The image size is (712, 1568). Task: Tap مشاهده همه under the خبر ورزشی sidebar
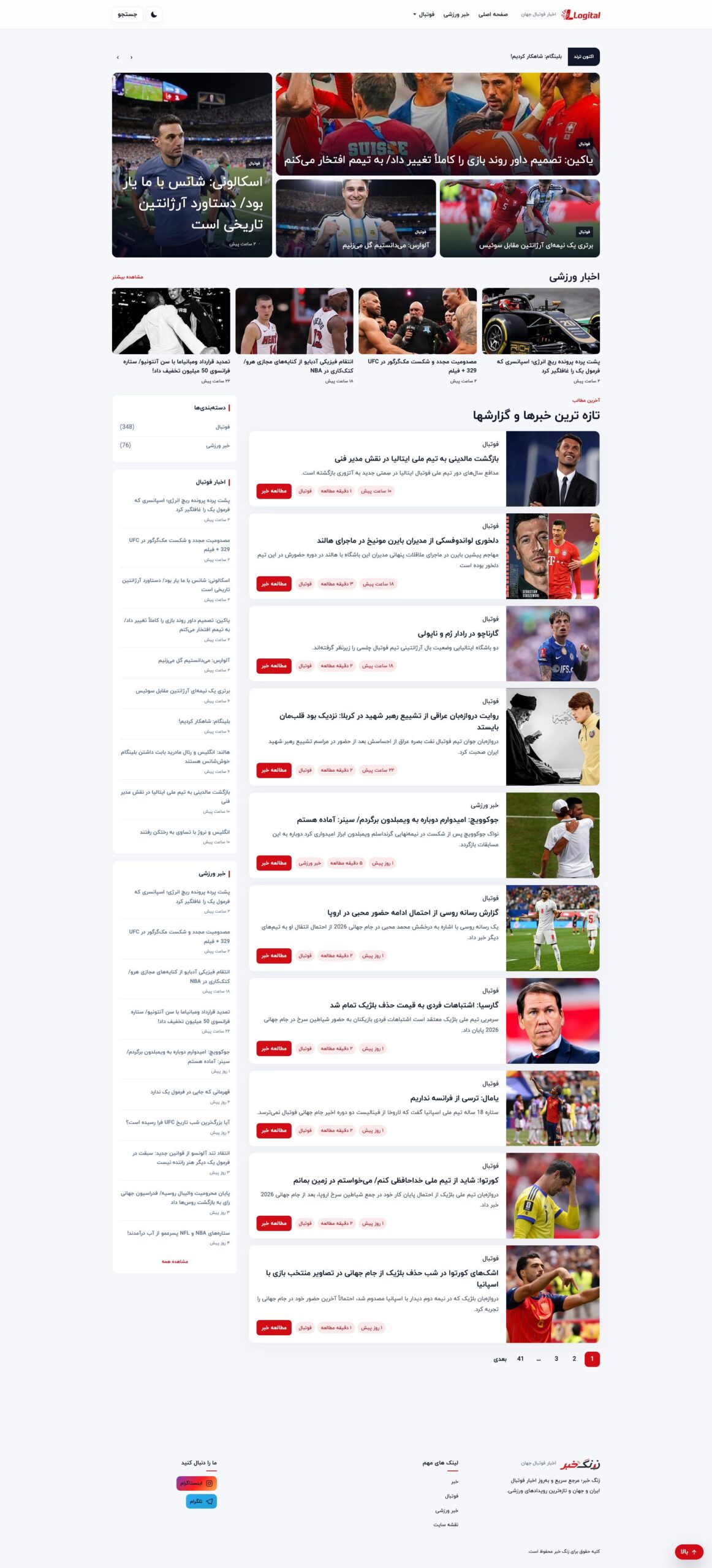tap(175, 1261)
